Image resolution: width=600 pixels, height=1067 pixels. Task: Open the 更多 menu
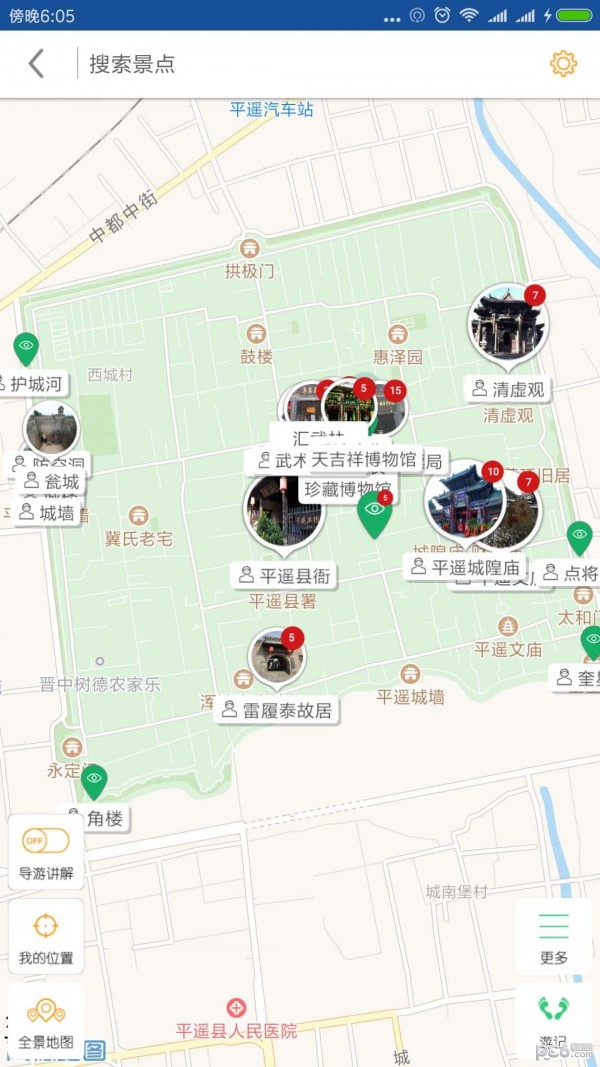tap(553, 937)
